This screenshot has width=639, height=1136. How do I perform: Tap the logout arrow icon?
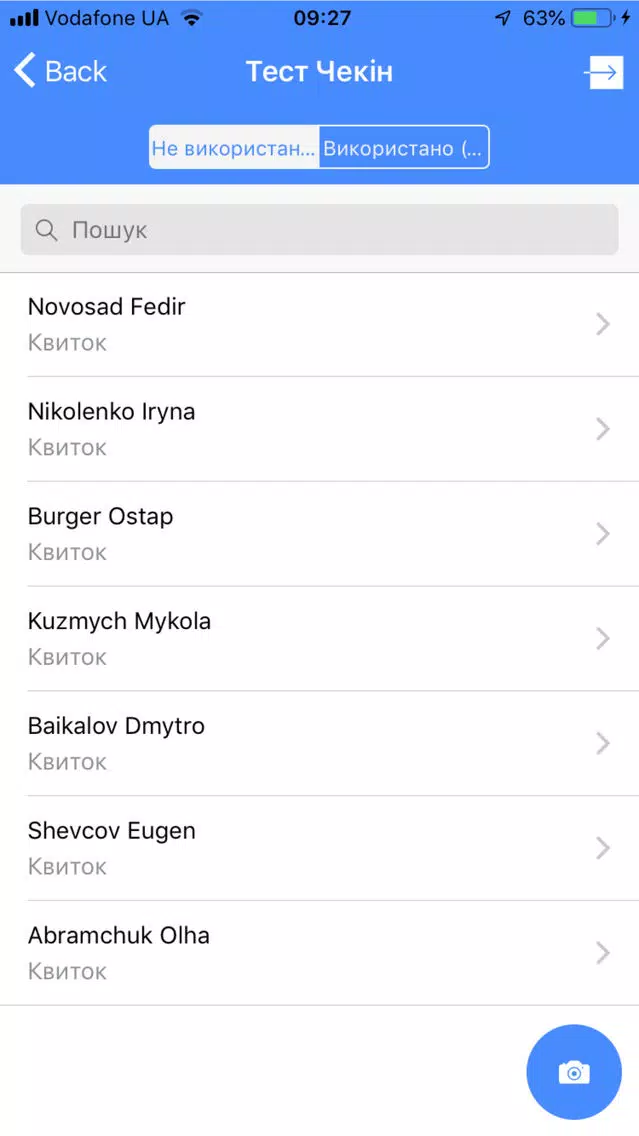[604, 72]
